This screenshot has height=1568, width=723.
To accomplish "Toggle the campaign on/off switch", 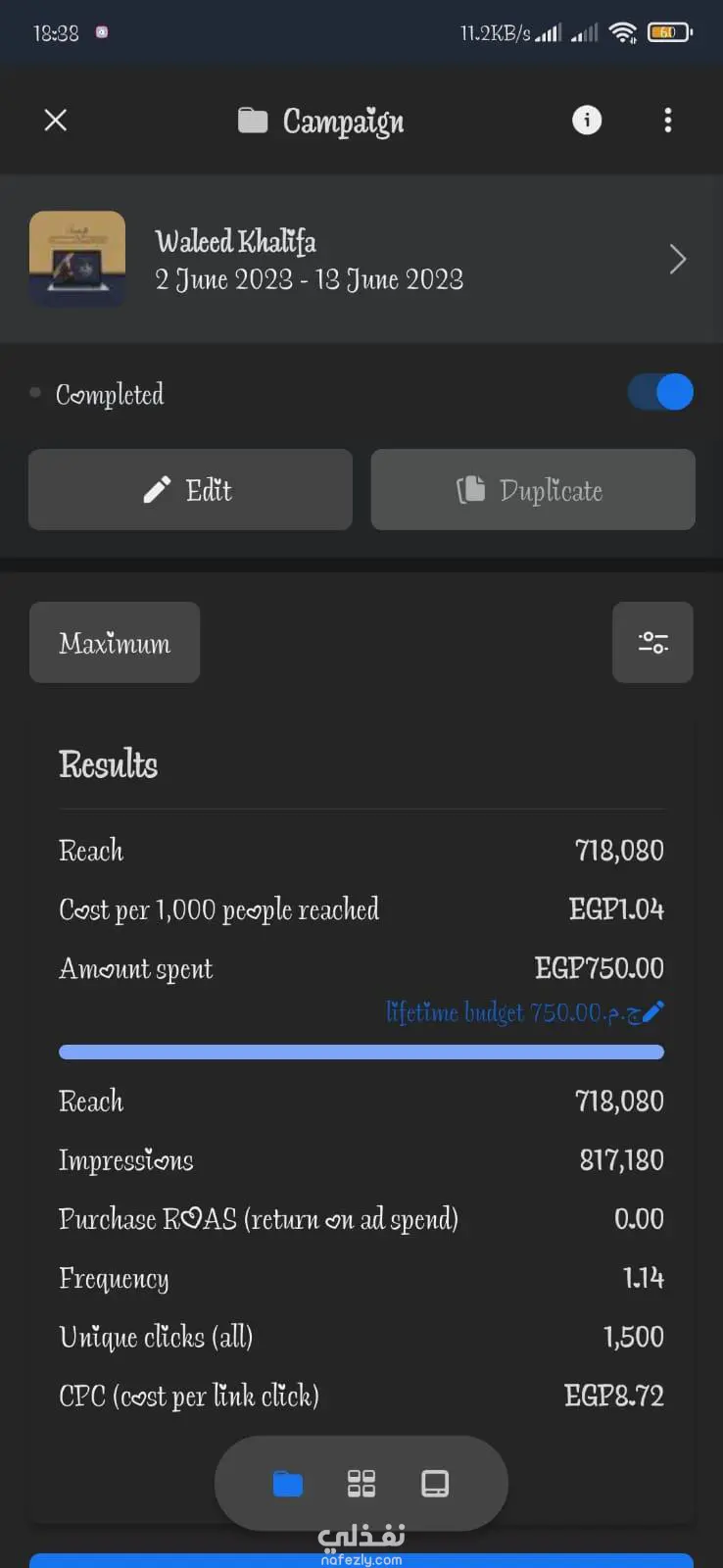I will [660, 392].
